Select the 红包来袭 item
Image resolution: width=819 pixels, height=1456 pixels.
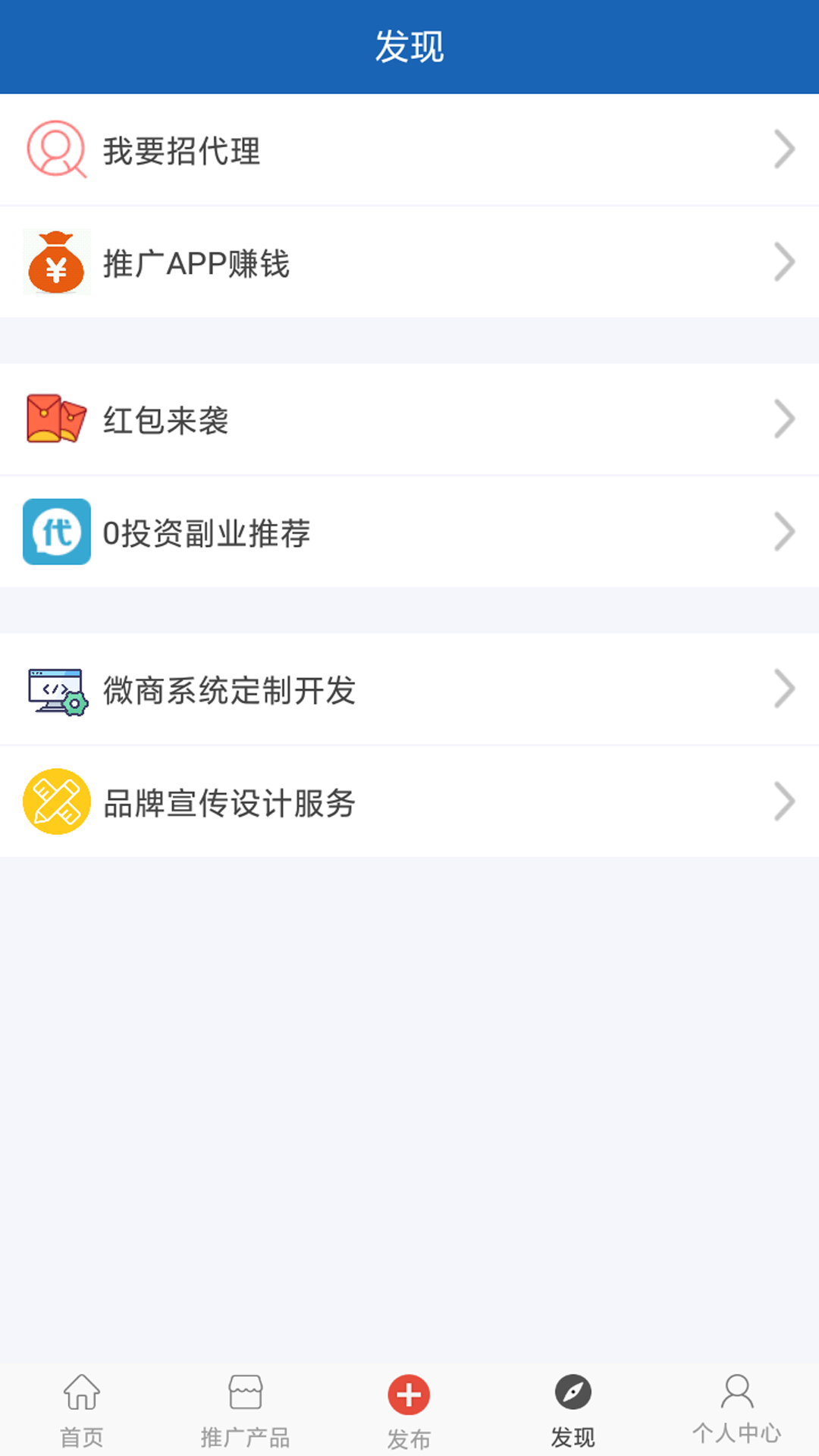(x=409, y=419)
